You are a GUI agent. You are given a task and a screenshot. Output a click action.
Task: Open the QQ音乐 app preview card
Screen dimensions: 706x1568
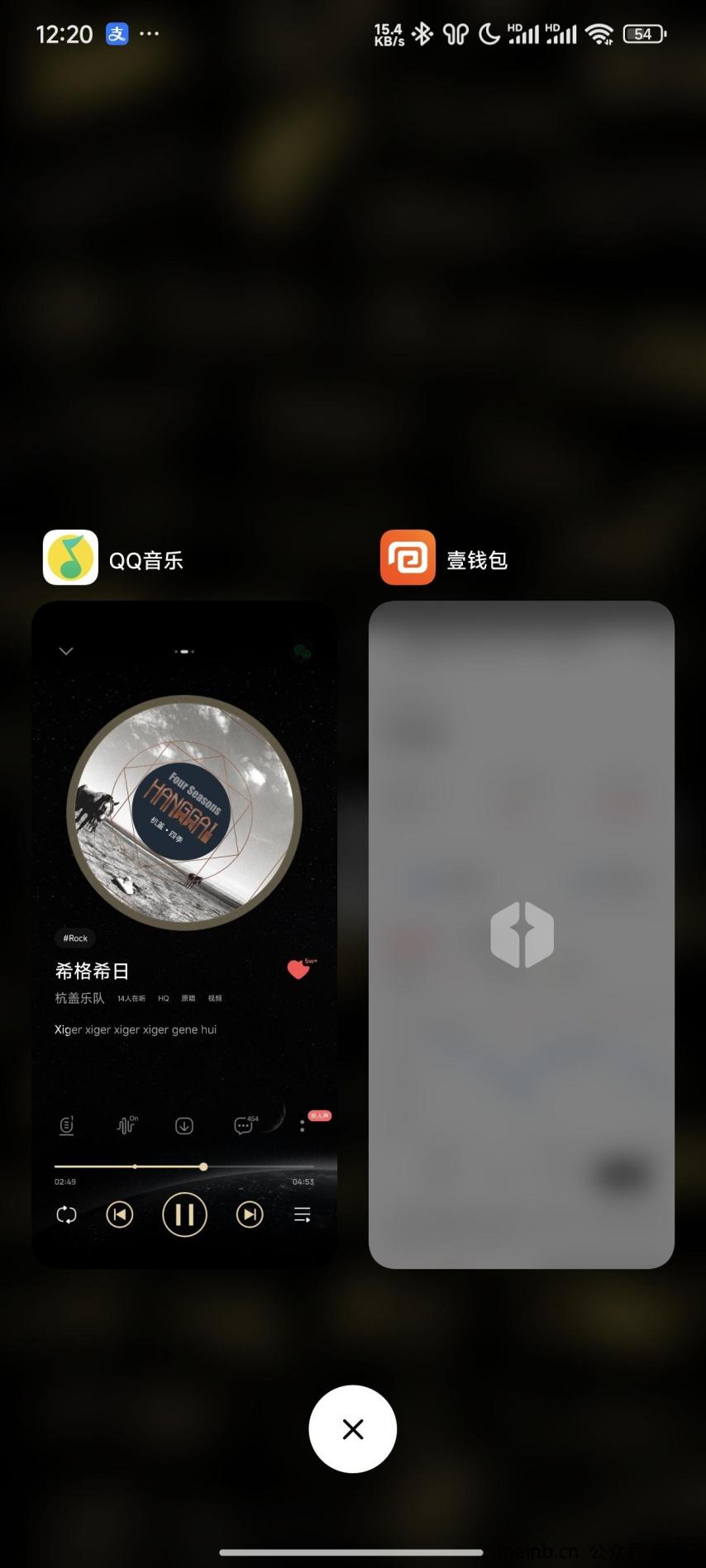coord(184,934)
